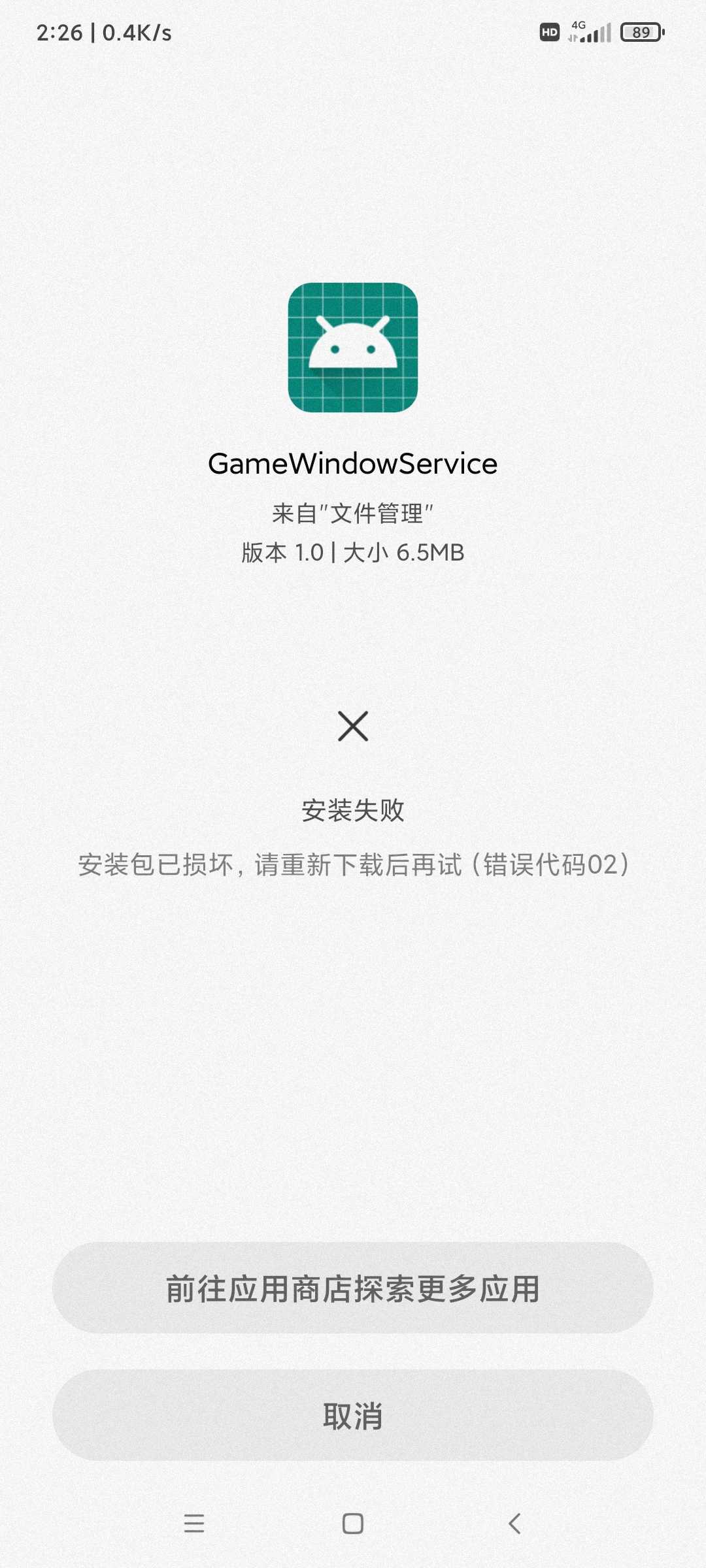Screen dimensions: 706x1568
Task: Go back using the navigation bar arrow
Action: tap(514, 1523)
